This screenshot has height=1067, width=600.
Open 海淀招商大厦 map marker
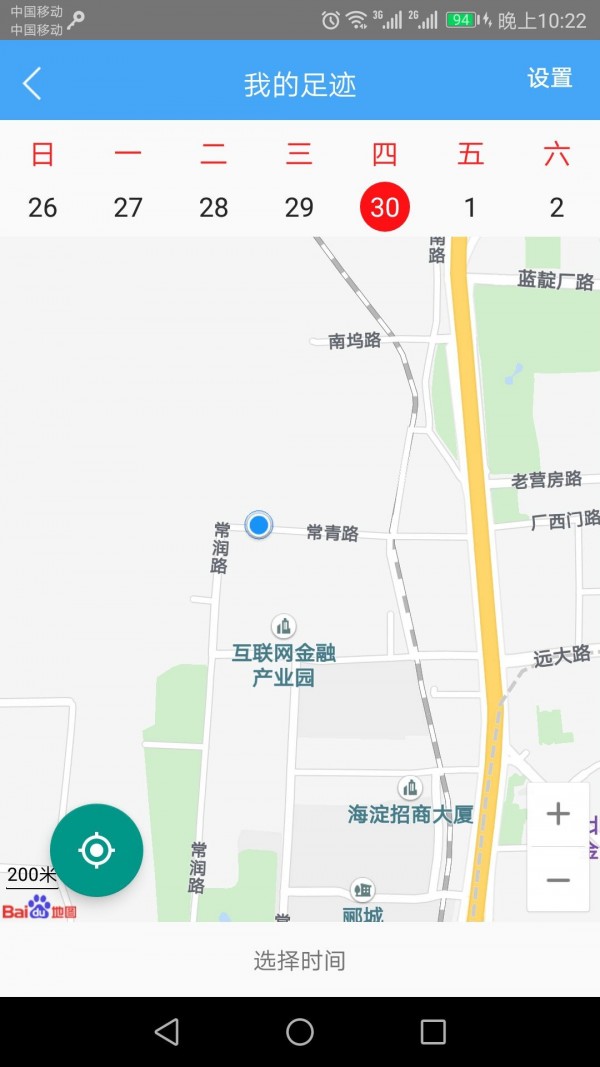(x=410, y=788)
